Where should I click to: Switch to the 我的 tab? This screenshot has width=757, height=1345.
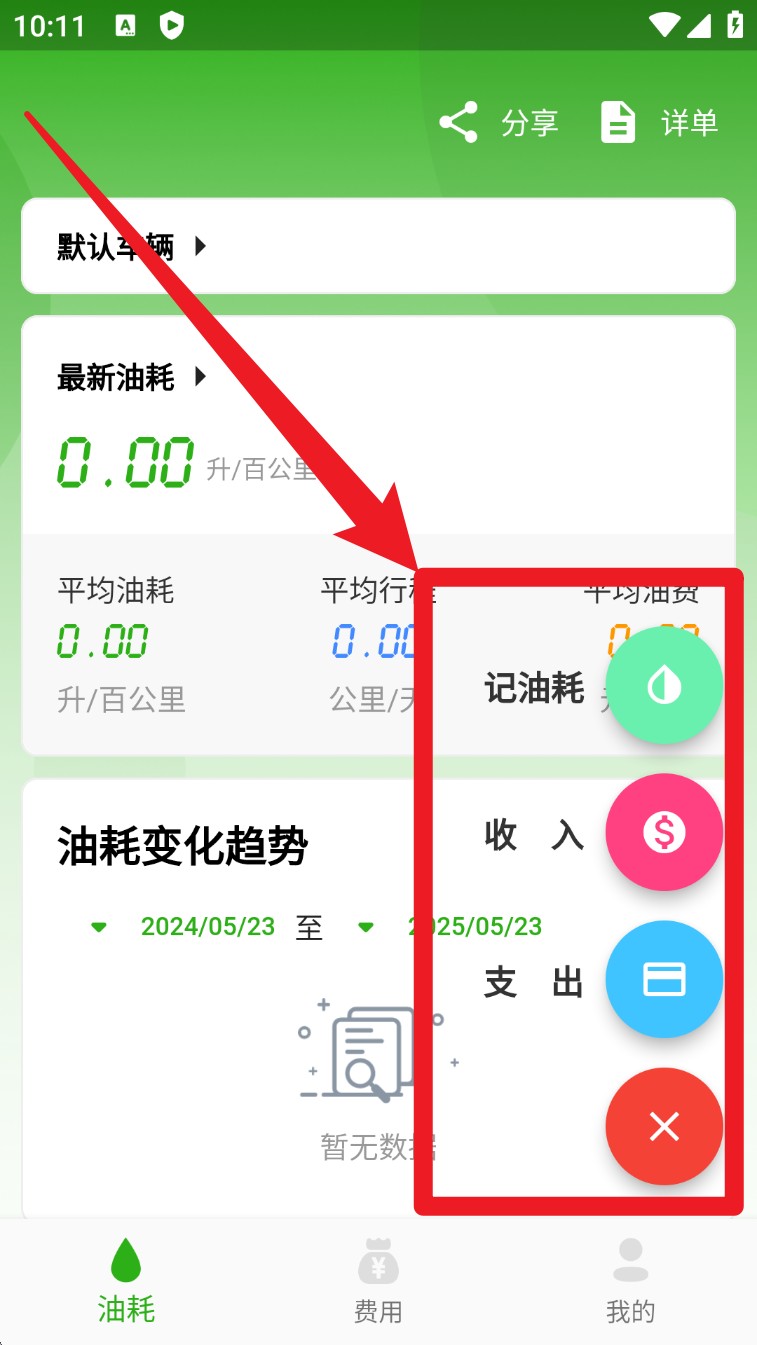coord(630,1282)
